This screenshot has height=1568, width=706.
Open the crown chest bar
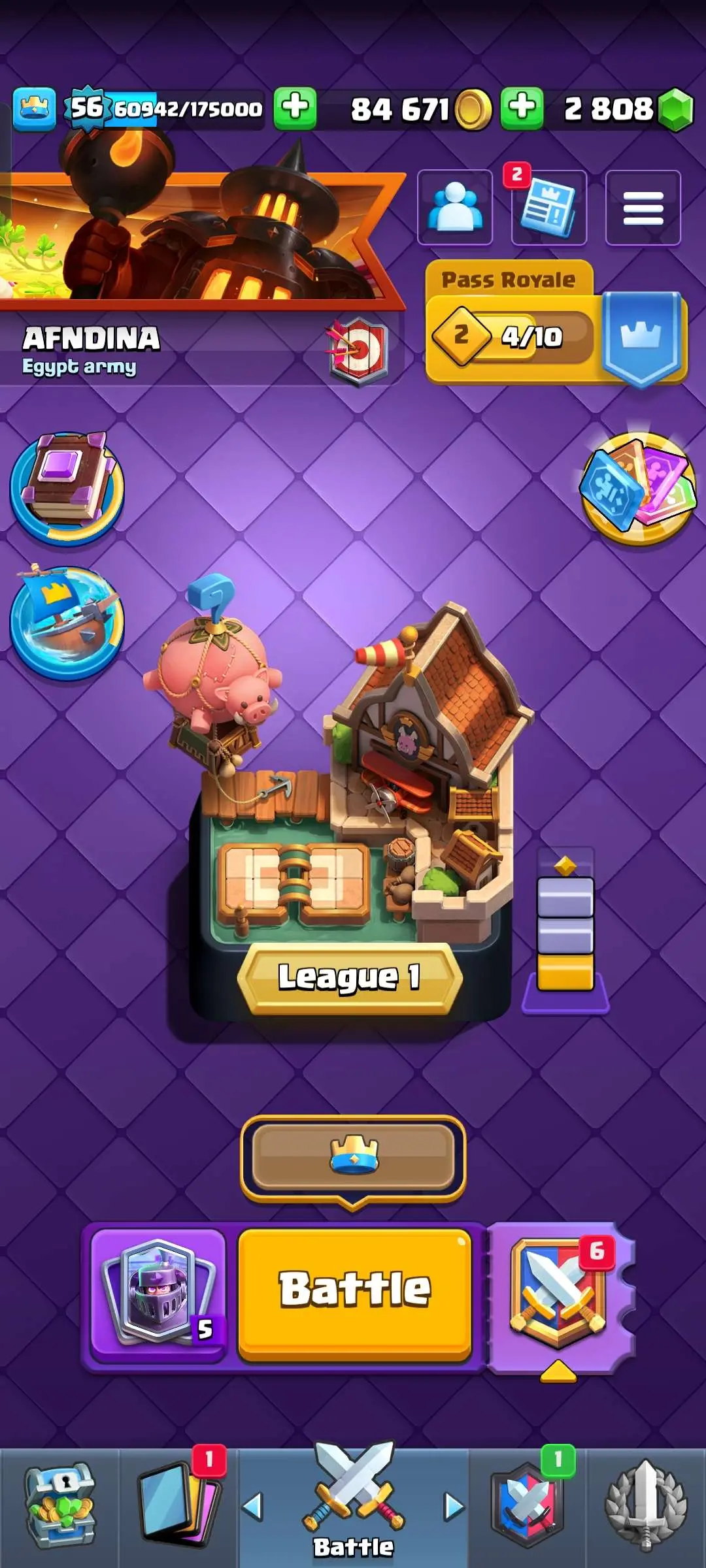(353, 1158)
